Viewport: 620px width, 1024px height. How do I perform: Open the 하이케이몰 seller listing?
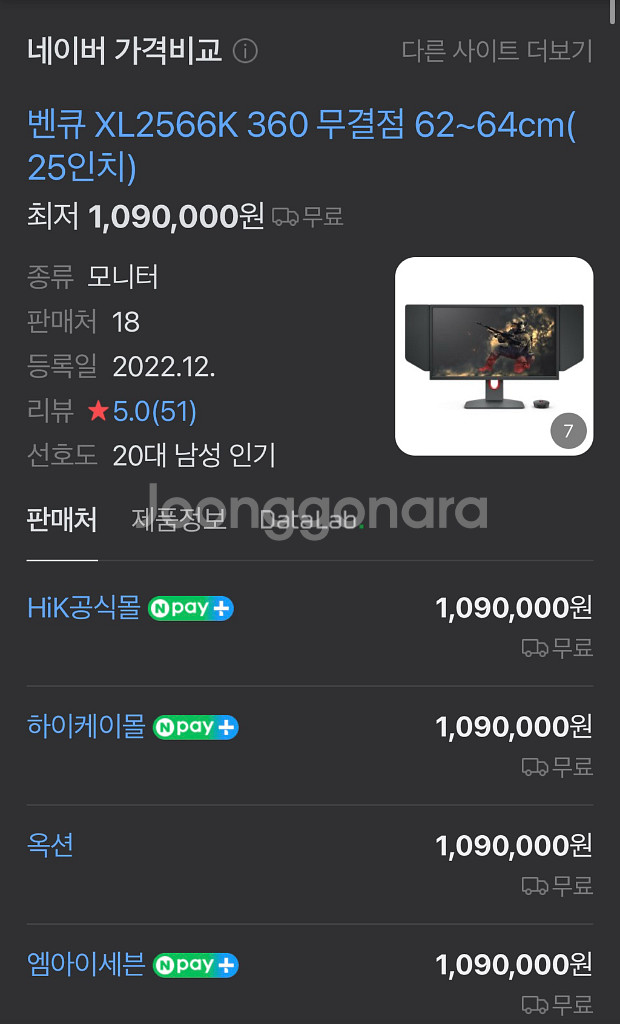[x=86, y=726]
